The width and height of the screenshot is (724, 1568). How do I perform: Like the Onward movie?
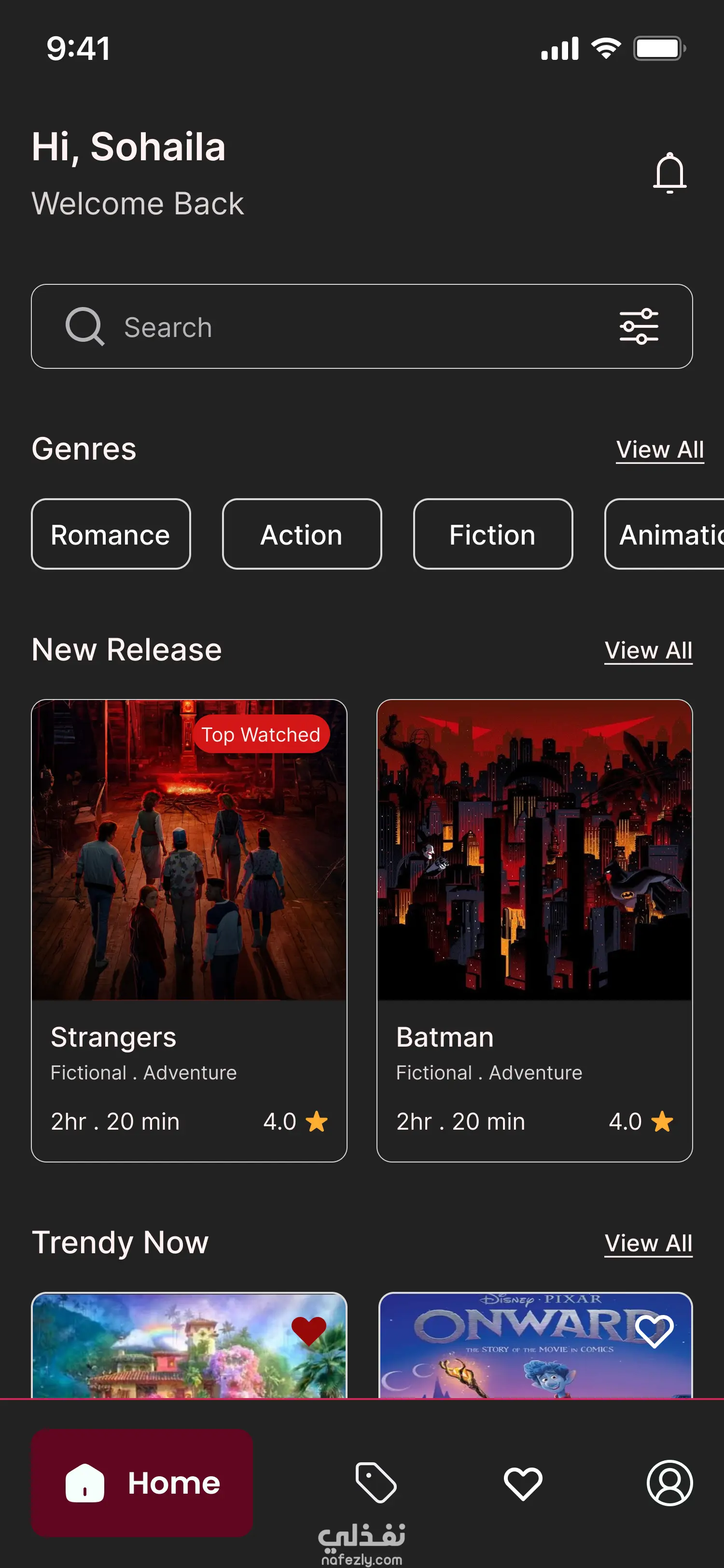(x=654, y=1330)
